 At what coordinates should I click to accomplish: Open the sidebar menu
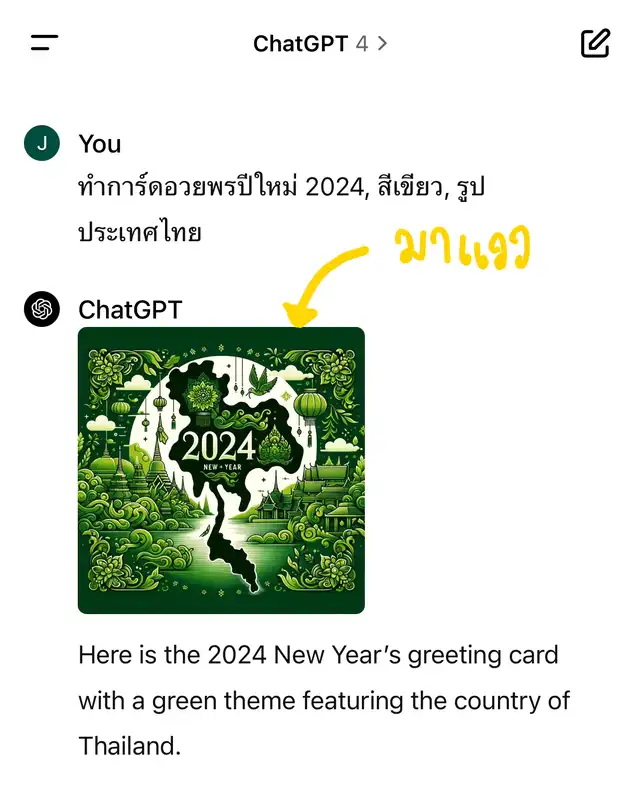click(x=44, y=43)
